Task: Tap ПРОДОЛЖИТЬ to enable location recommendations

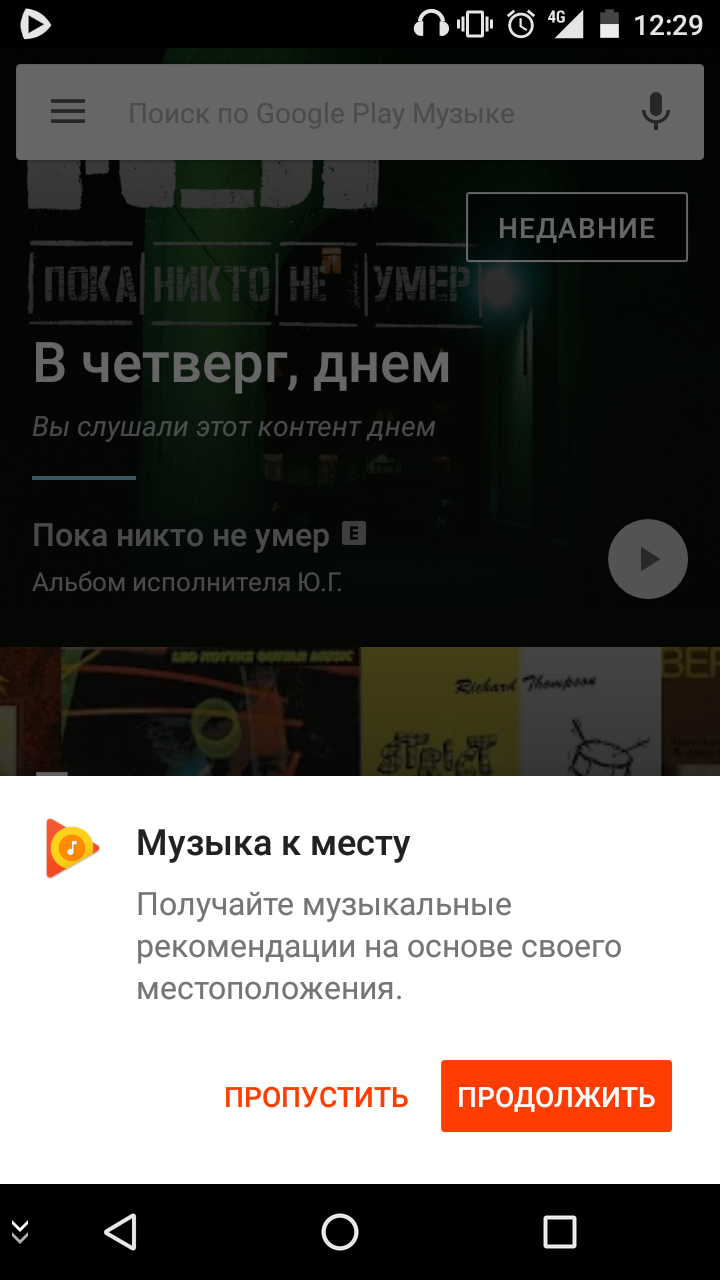Action: (556, 1096)
